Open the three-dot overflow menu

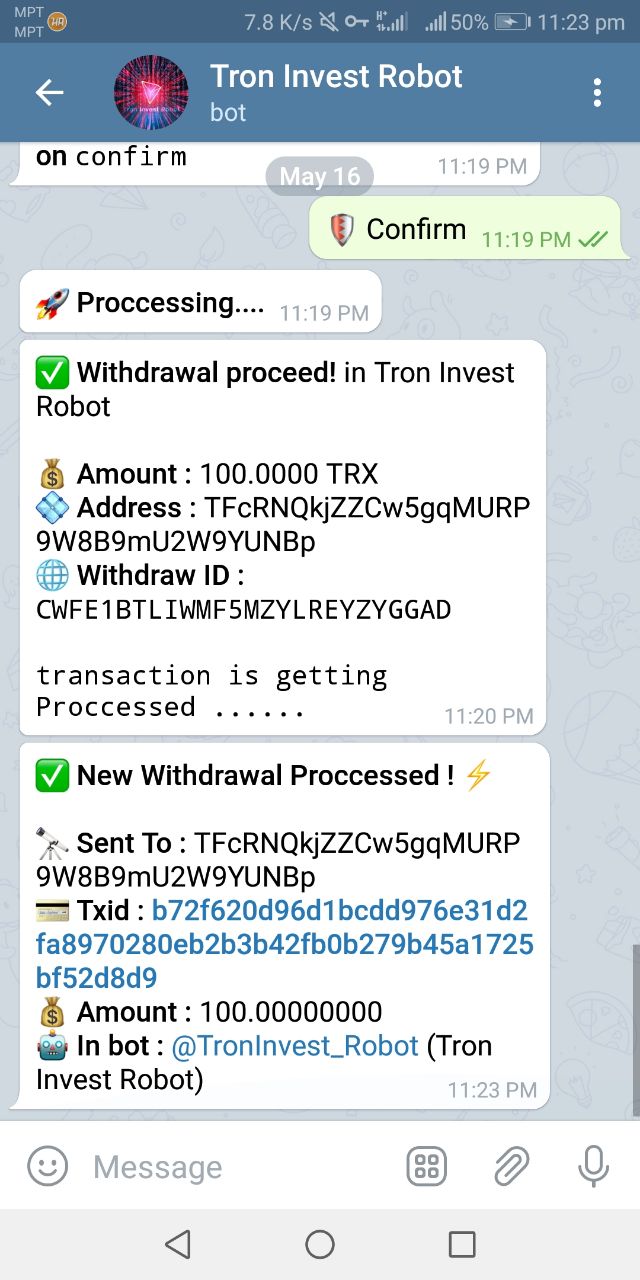tap(597, 93)
